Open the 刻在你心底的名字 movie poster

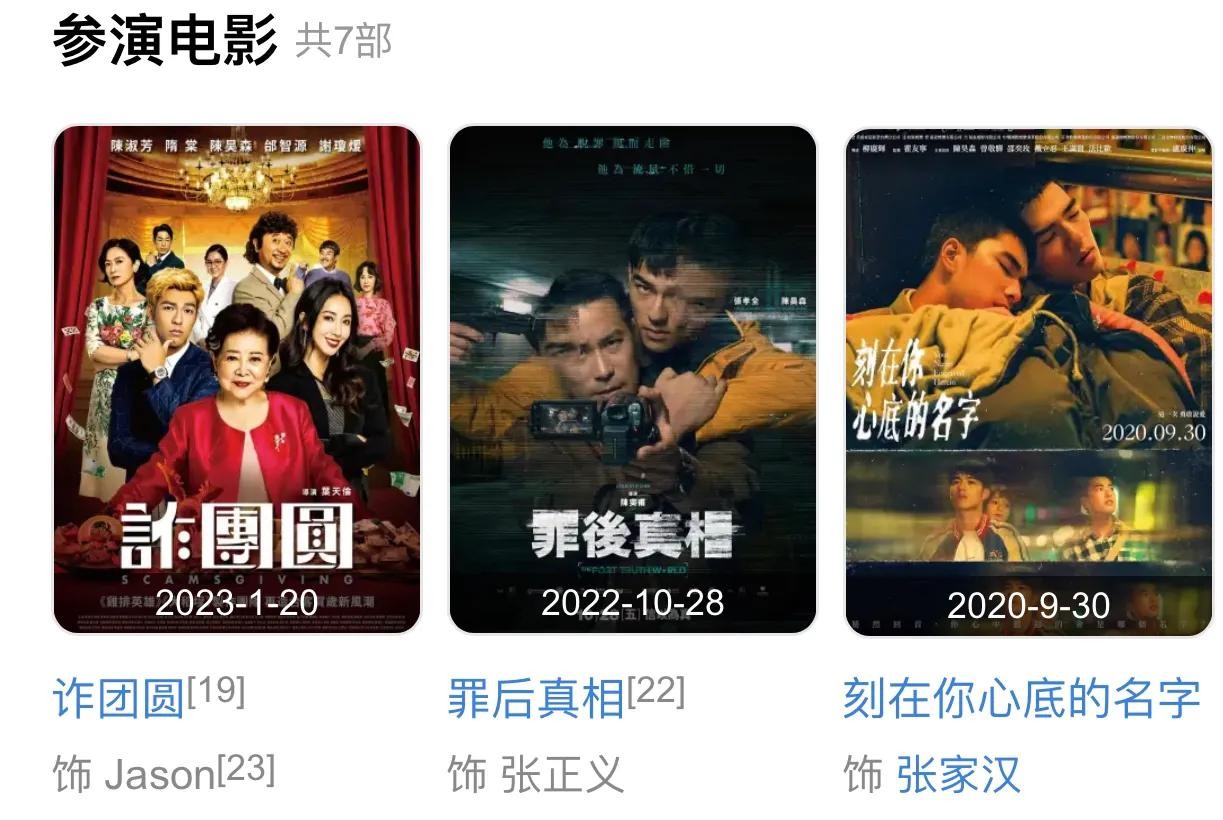coord(1028,379)
